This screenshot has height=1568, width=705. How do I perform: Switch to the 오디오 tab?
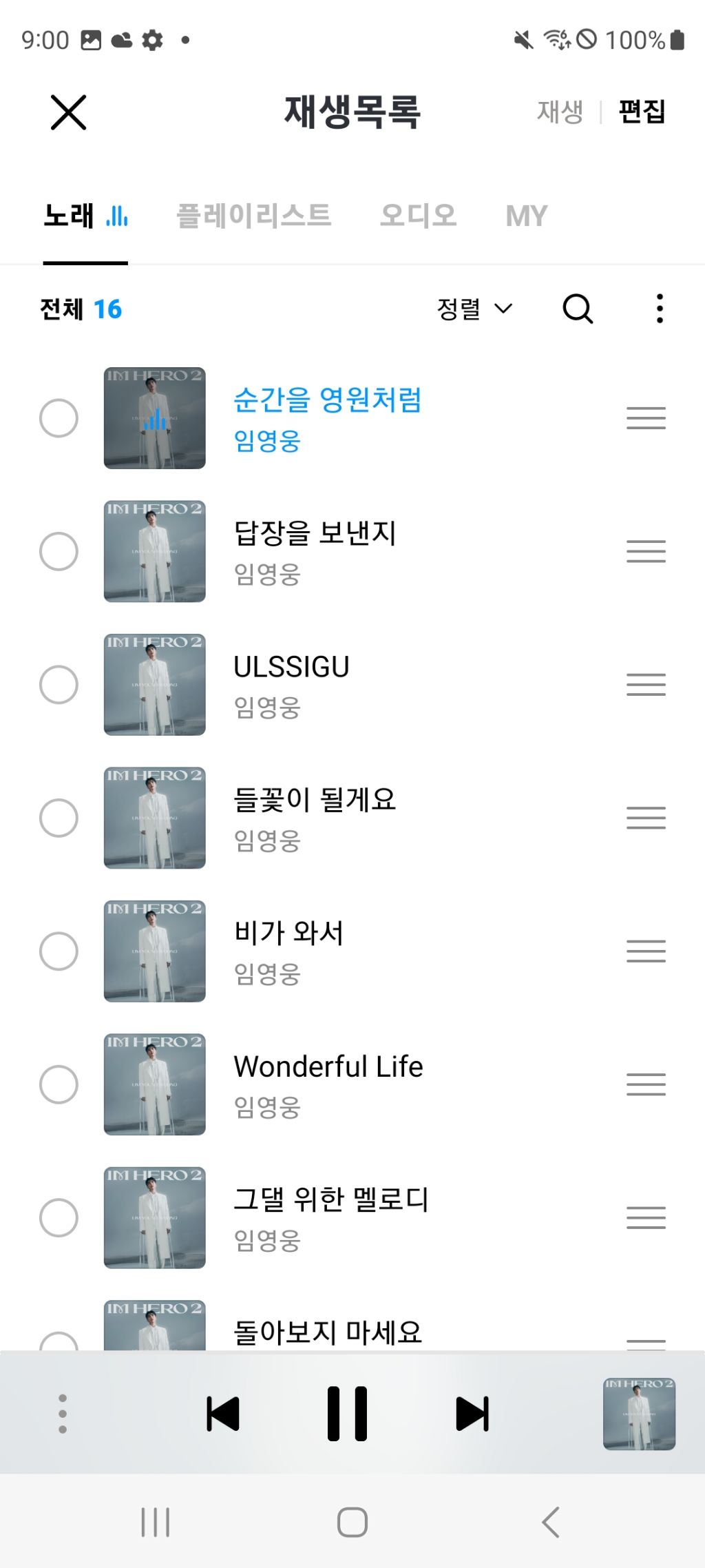point(418,216)
